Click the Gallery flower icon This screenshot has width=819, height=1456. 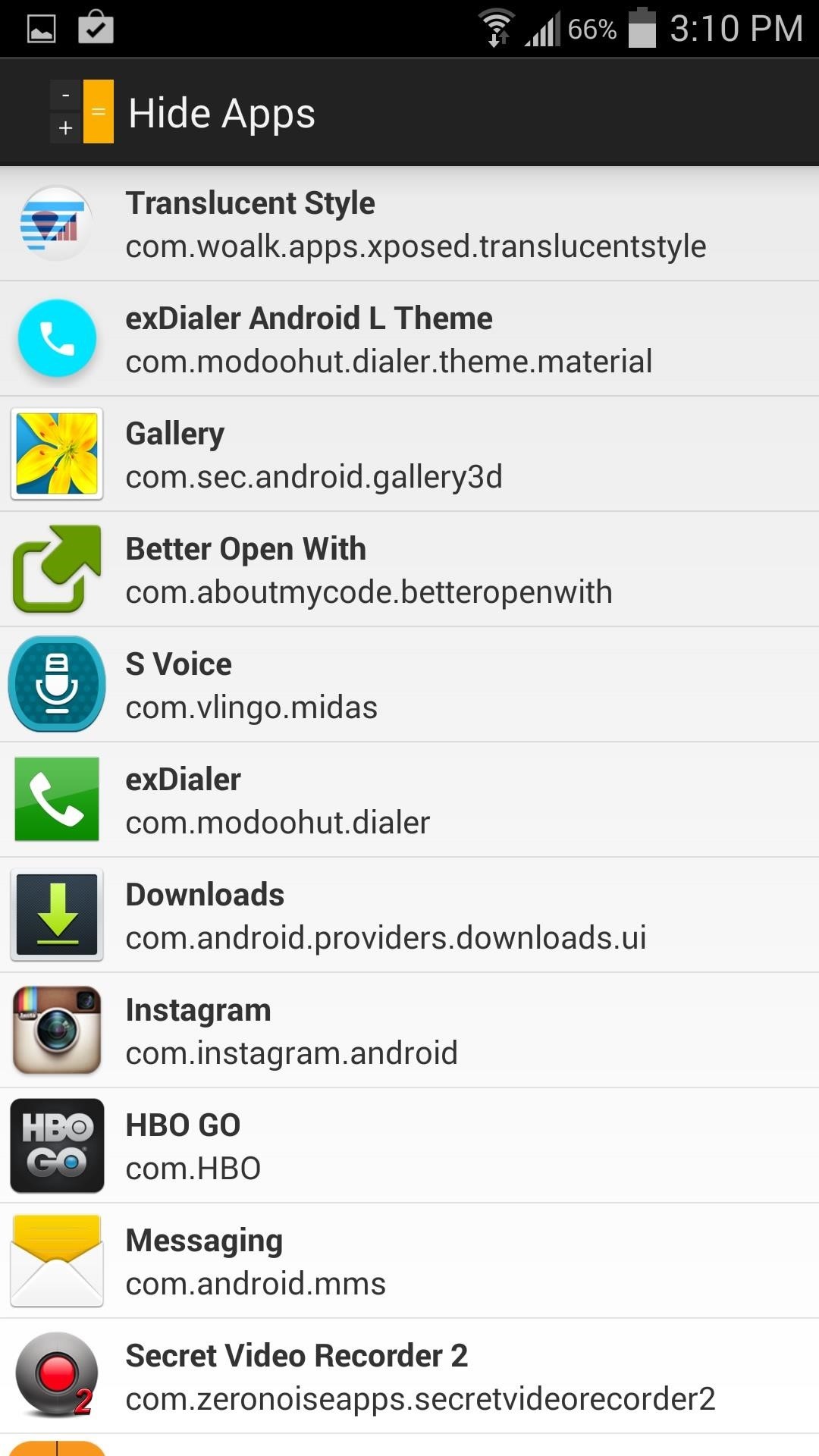click(x=55, y=453)
